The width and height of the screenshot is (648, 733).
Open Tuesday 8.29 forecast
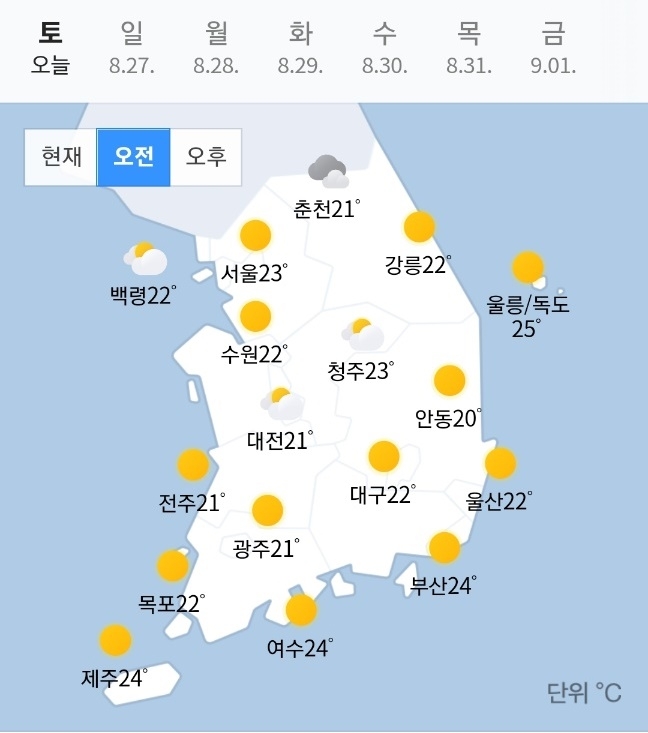pos(299,50)
